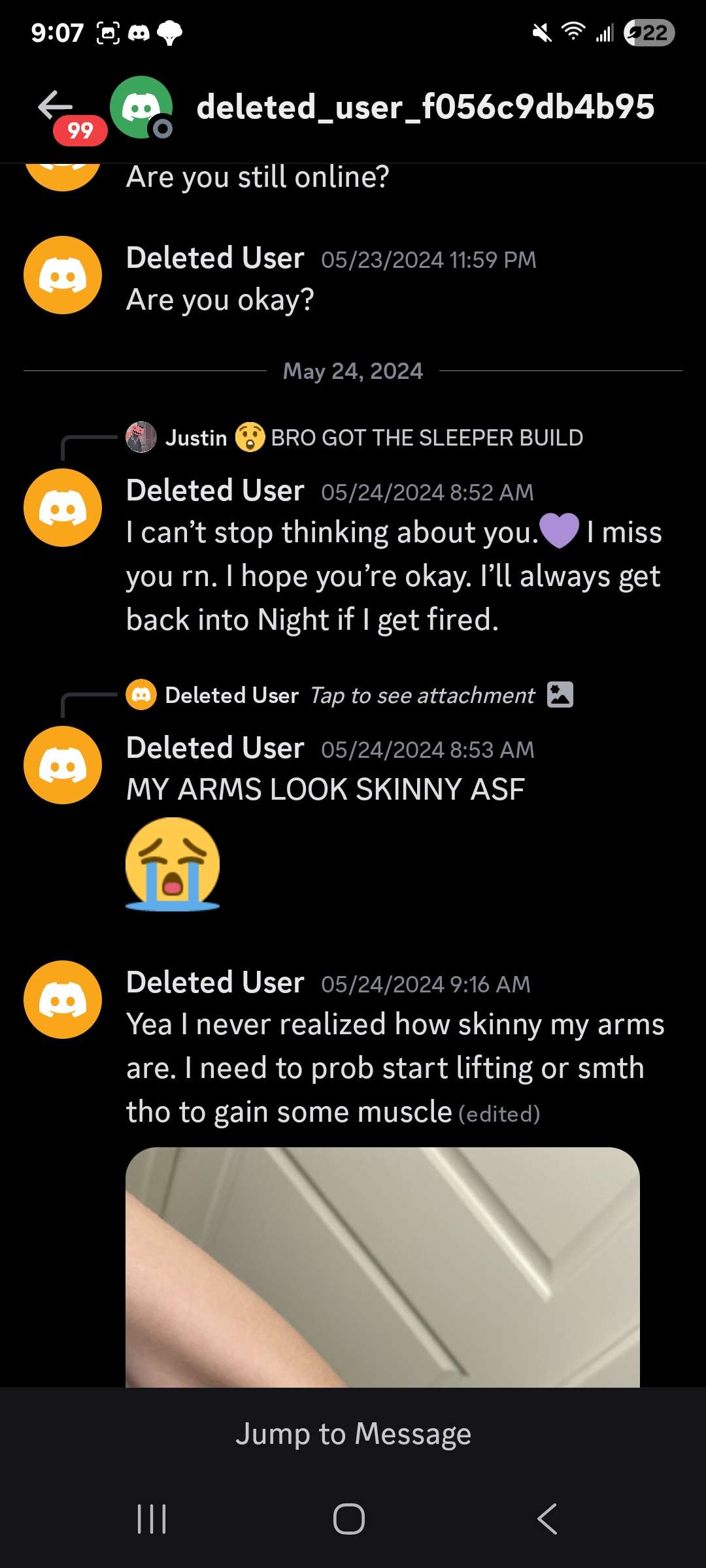The height and width of the screenshot is (1568, 706).
Task: Tap the Jump to Message button
Action: (353, 1434)
